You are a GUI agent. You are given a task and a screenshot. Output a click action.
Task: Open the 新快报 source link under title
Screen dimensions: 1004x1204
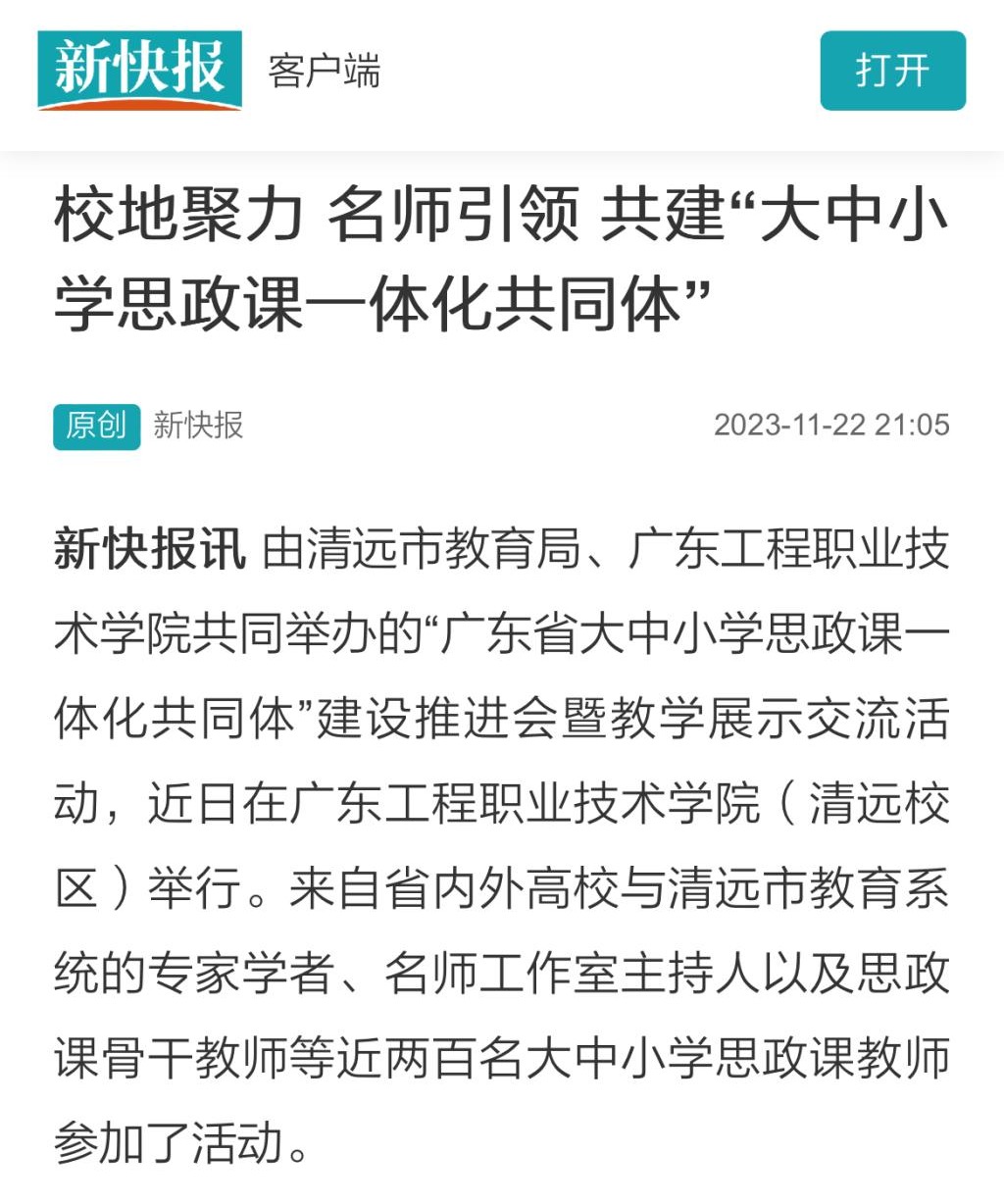[x=198, y=425]
